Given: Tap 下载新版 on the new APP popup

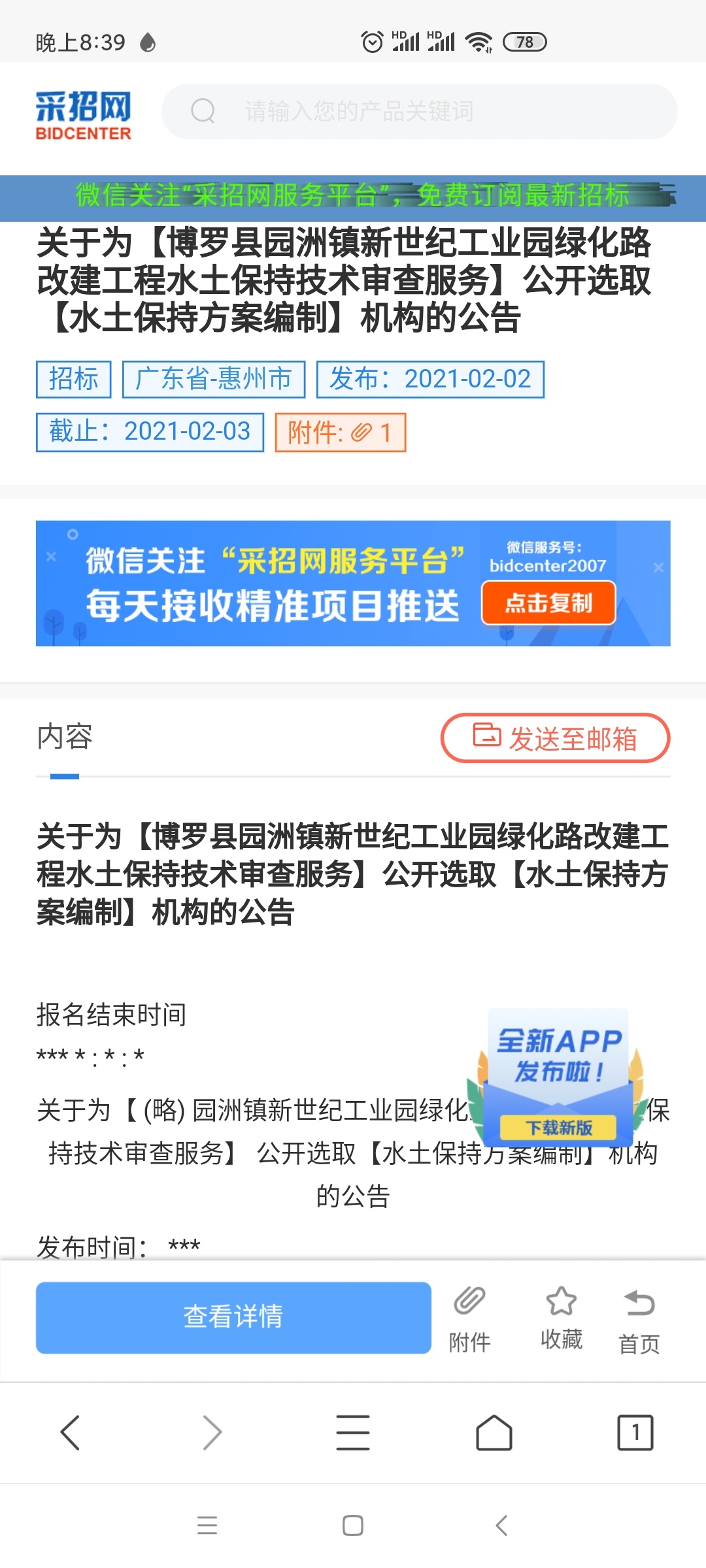Looking at the screenshot, I should point(558,1127).
